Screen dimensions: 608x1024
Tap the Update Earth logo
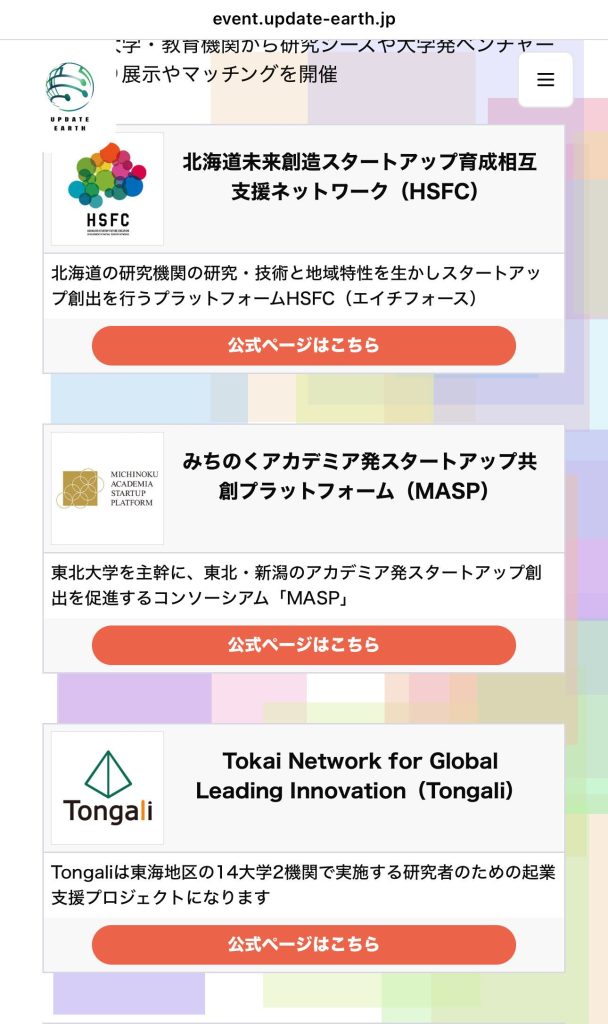click(69, 93)
